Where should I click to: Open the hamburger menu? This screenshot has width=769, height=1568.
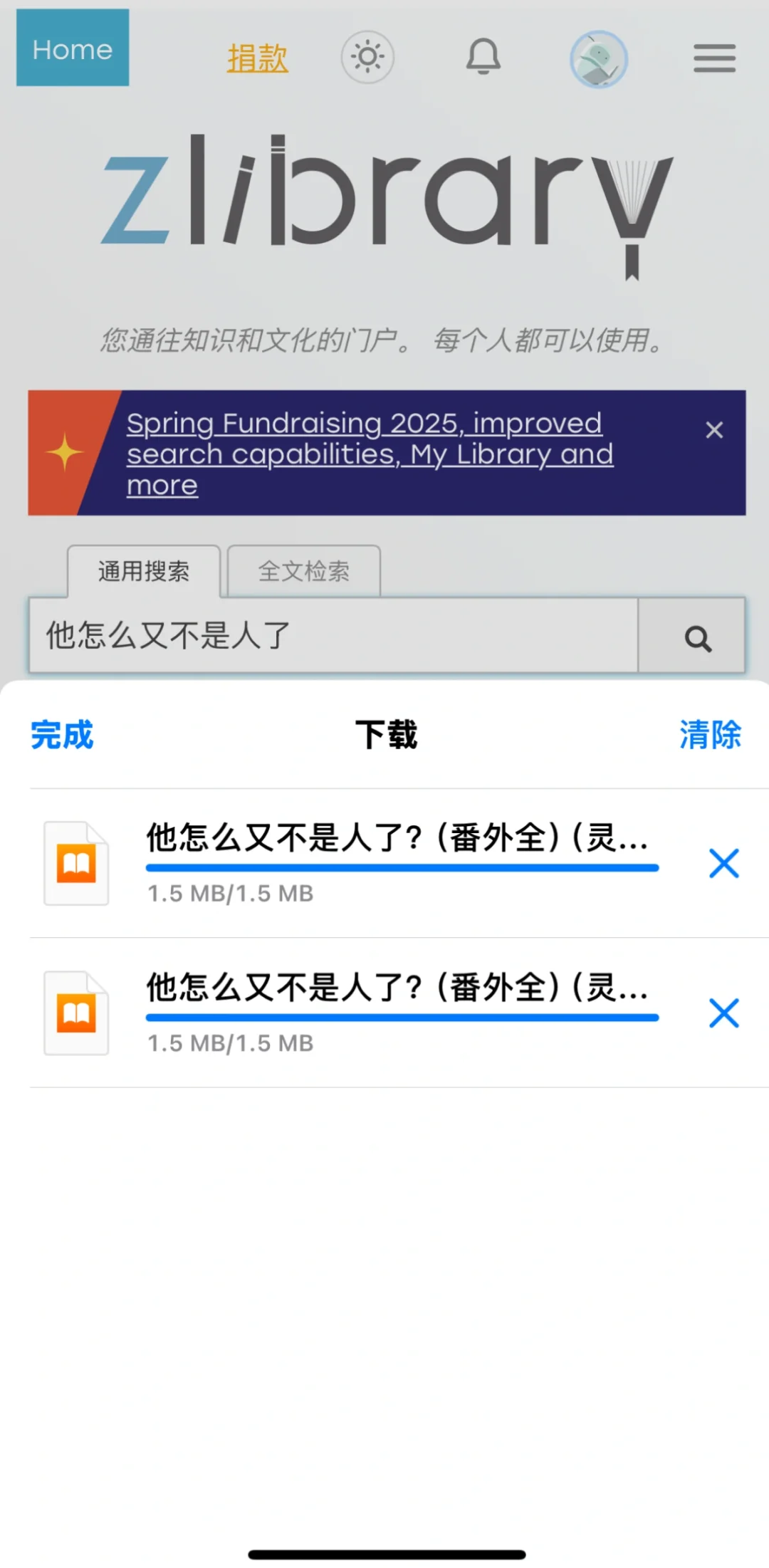715,58
